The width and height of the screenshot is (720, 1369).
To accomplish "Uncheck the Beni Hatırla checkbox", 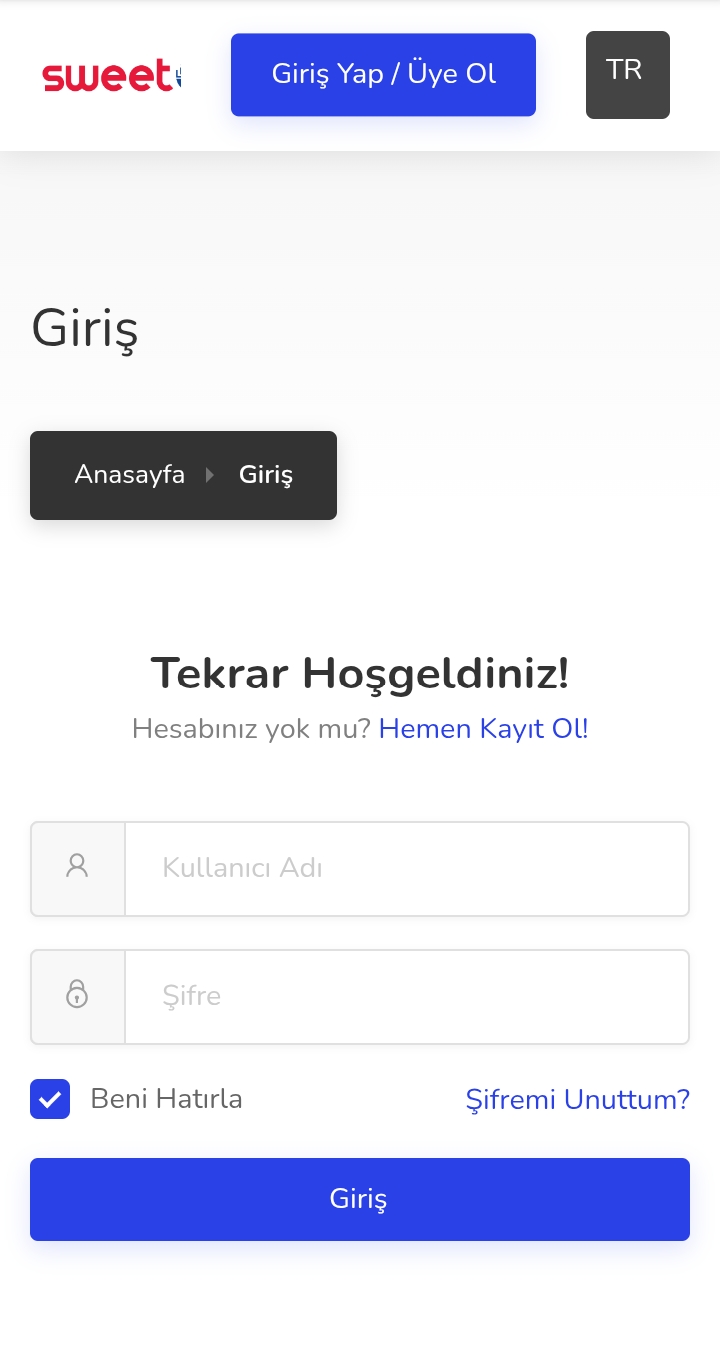I will click(x=50, y=1099).
